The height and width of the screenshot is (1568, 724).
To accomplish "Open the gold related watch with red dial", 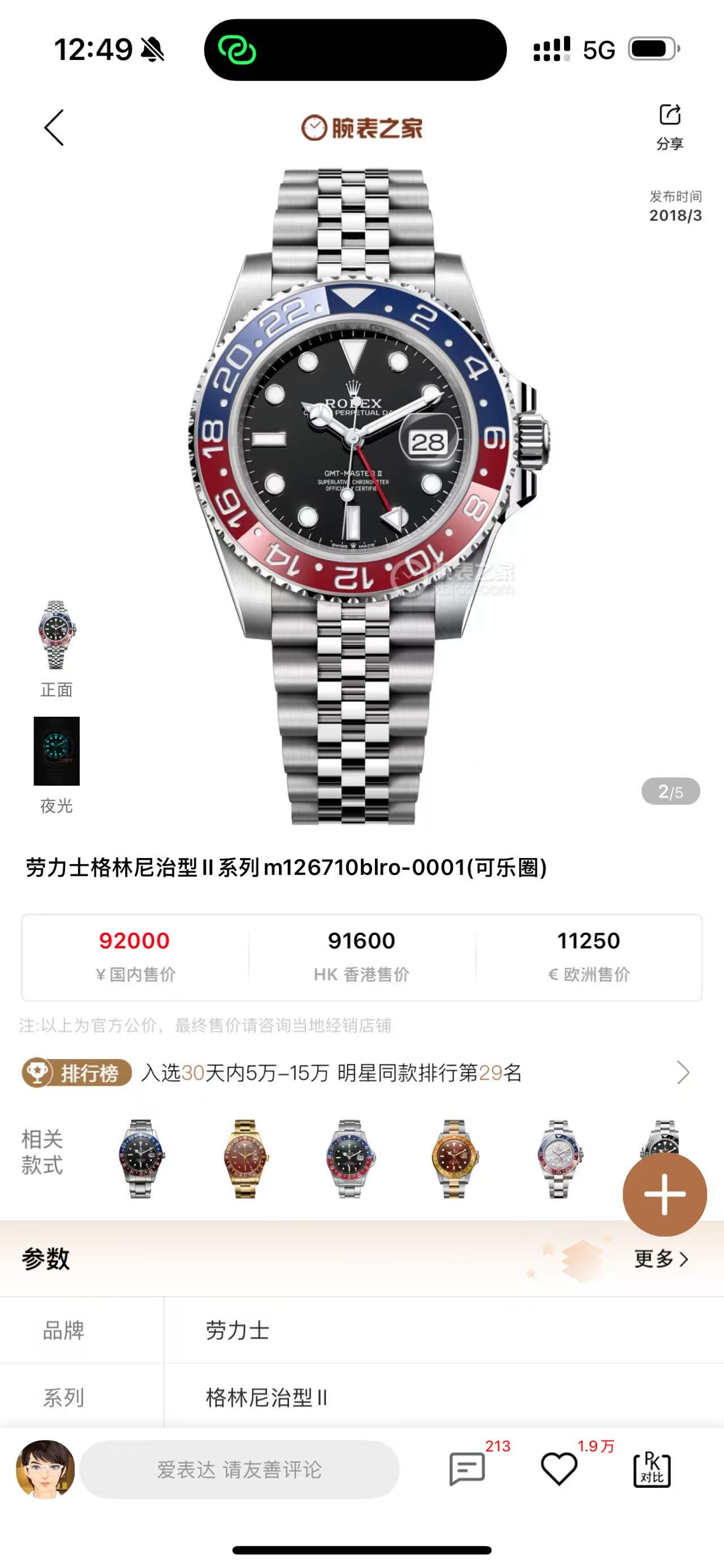I will (245, 1158).
